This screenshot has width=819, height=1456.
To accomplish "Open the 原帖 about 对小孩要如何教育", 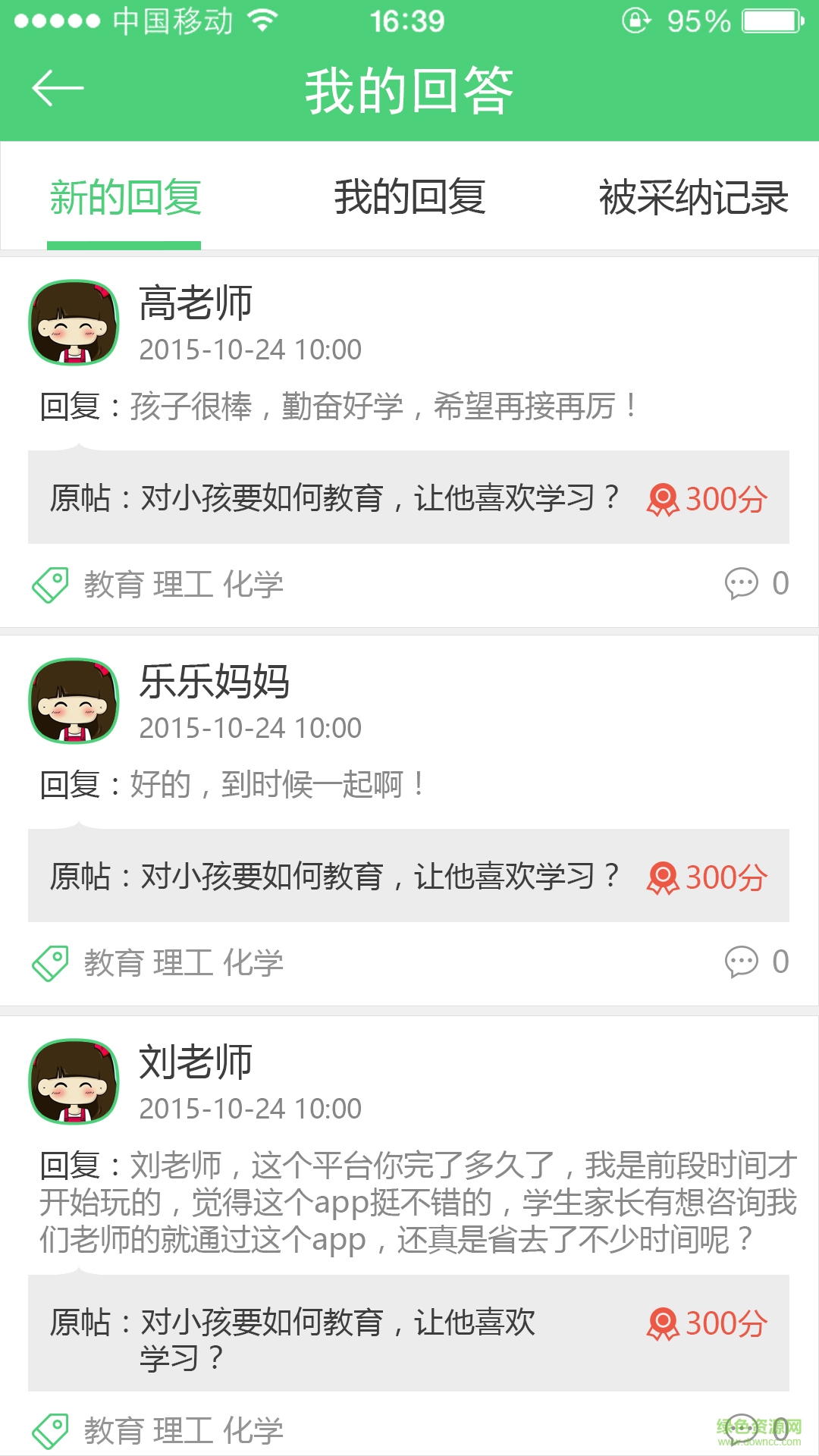I will tap(334, 497).
